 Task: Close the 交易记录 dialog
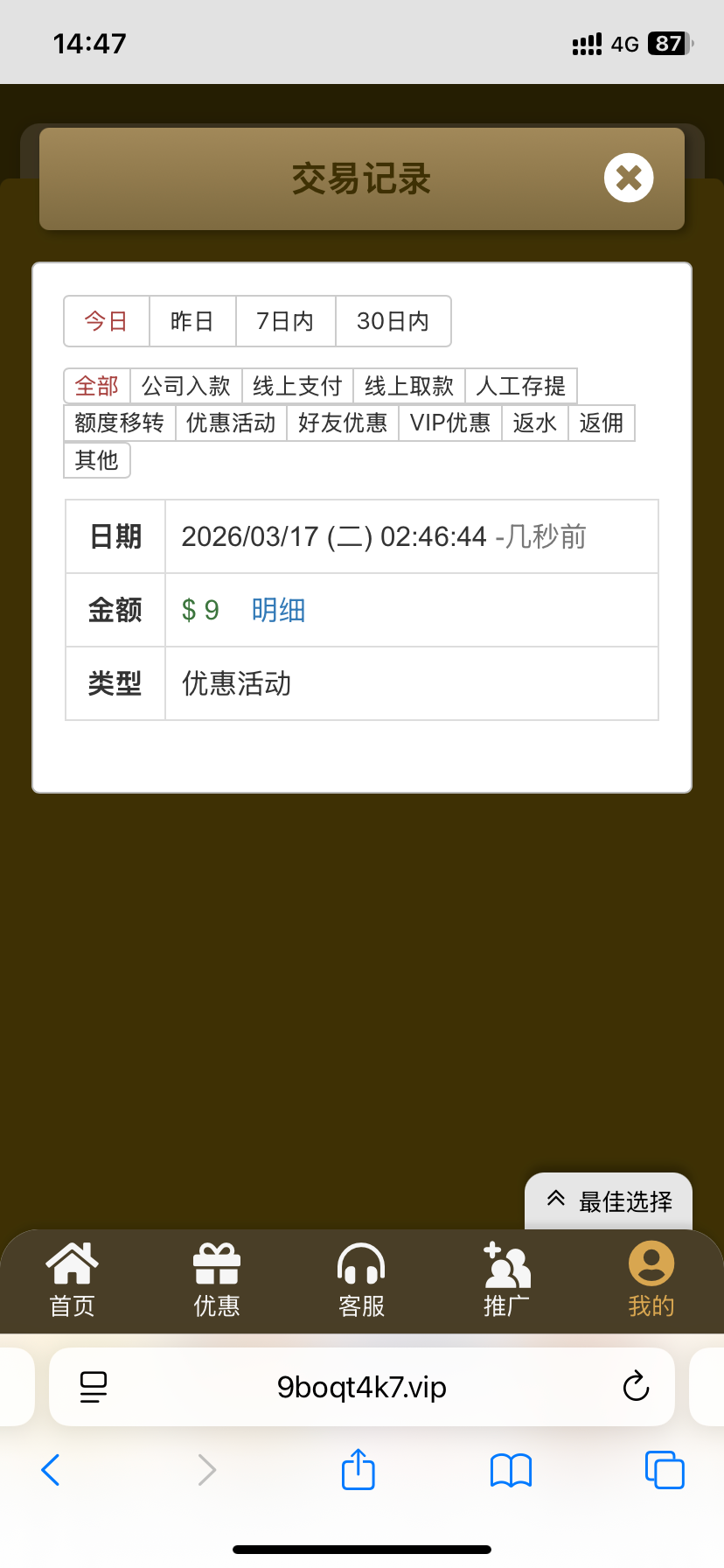(x=629, y=178)
